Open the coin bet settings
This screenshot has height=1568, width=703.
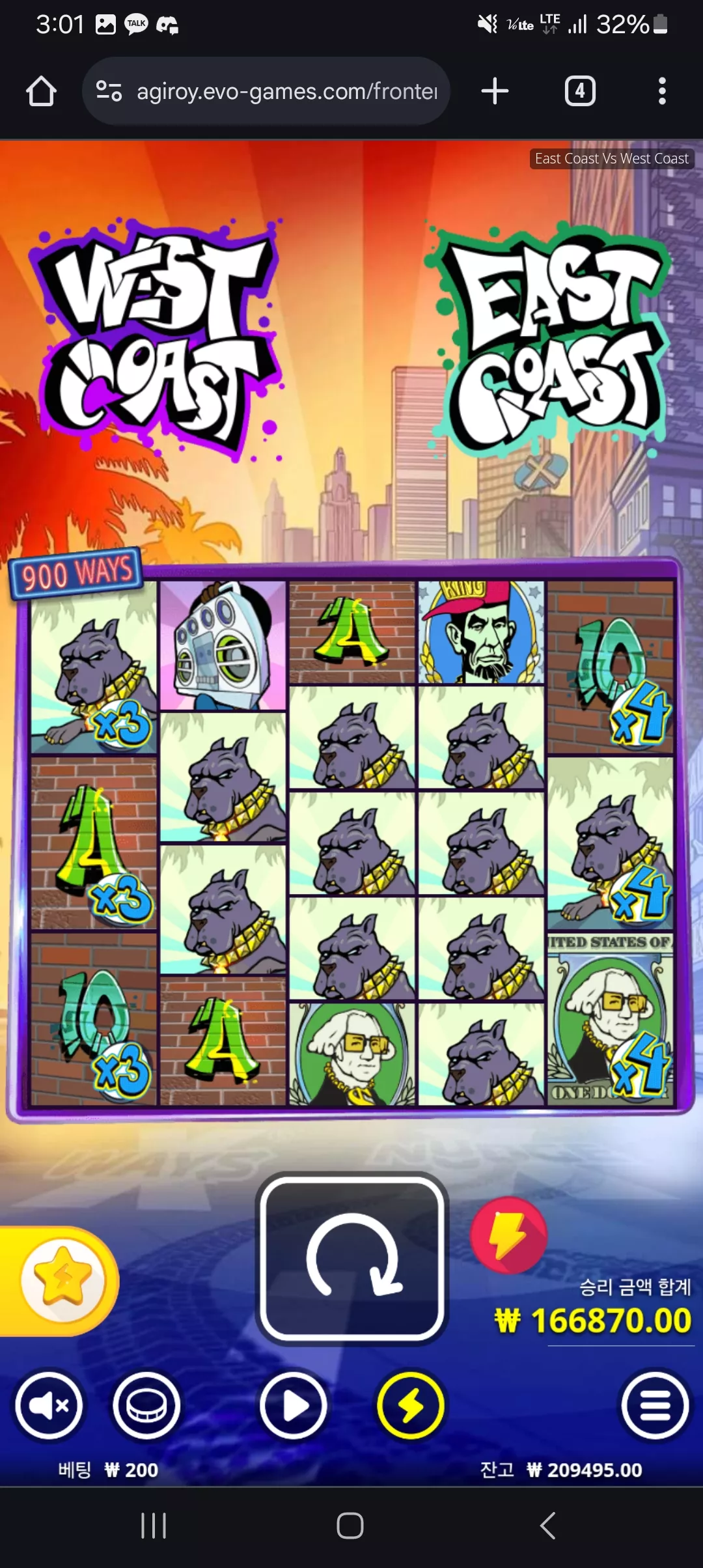point(146,1406)
